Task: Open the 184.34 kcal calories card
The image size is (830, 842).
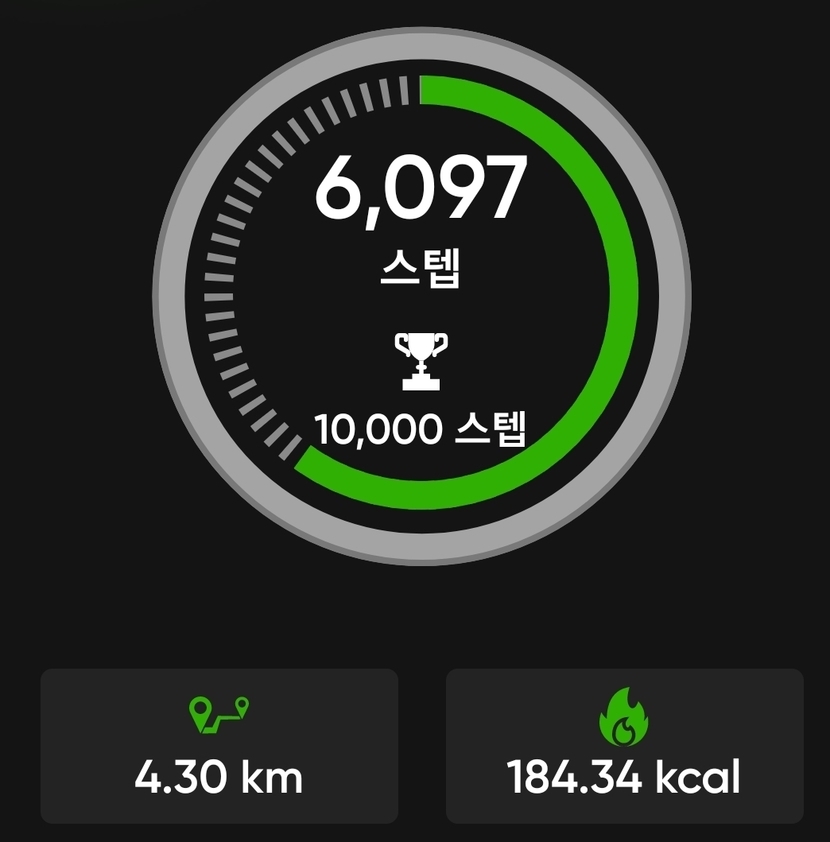Action: click(x=624, y=746)
